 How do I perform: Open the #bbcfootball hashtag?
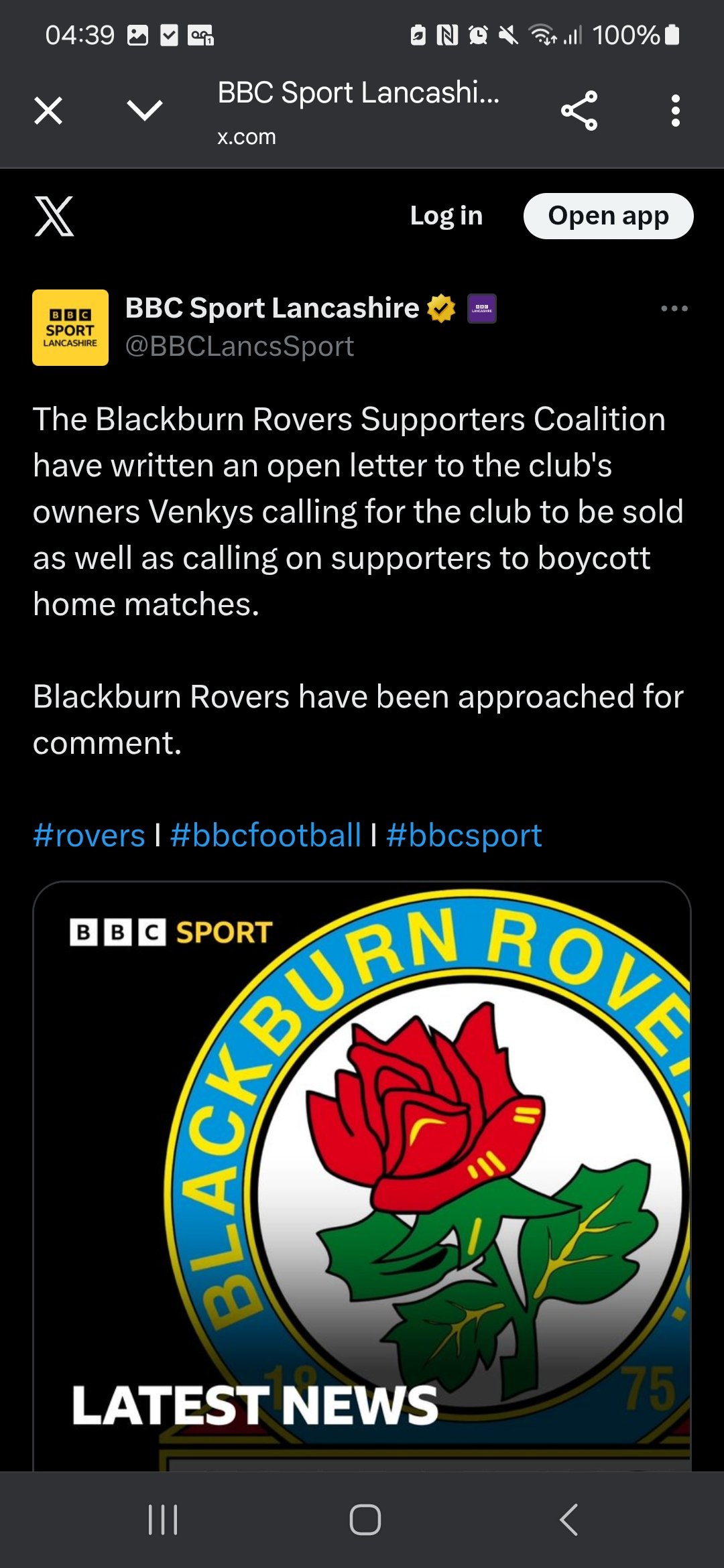pos(265,836)
